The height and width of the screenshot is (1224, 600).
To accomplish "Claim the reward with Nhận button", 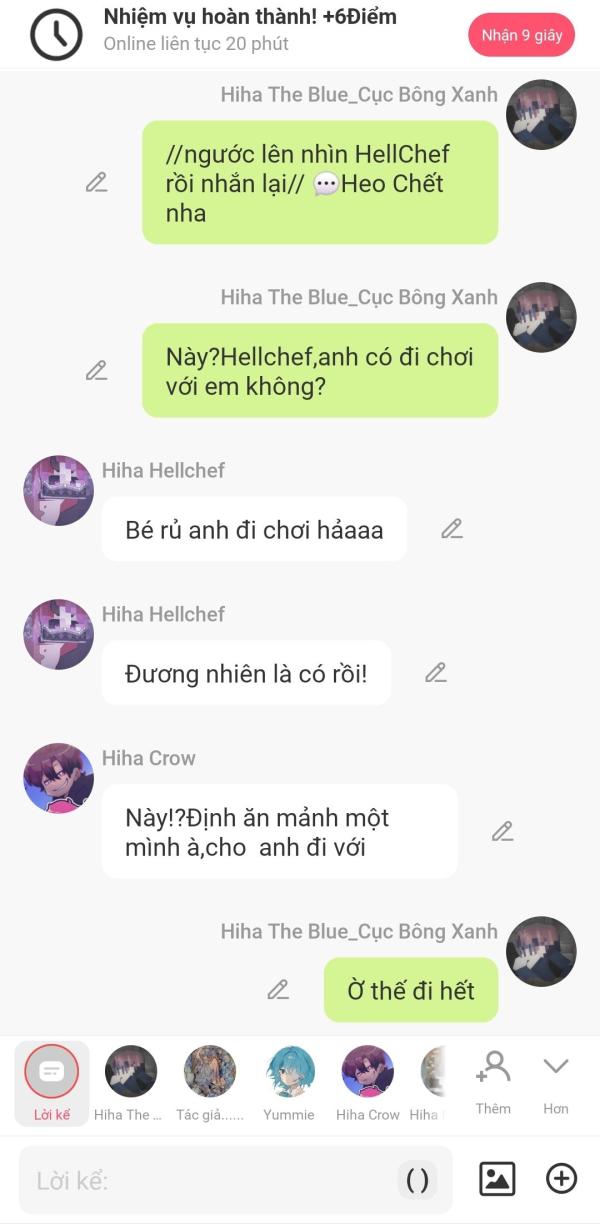I will pyautogui.click(x=521, y=35).
